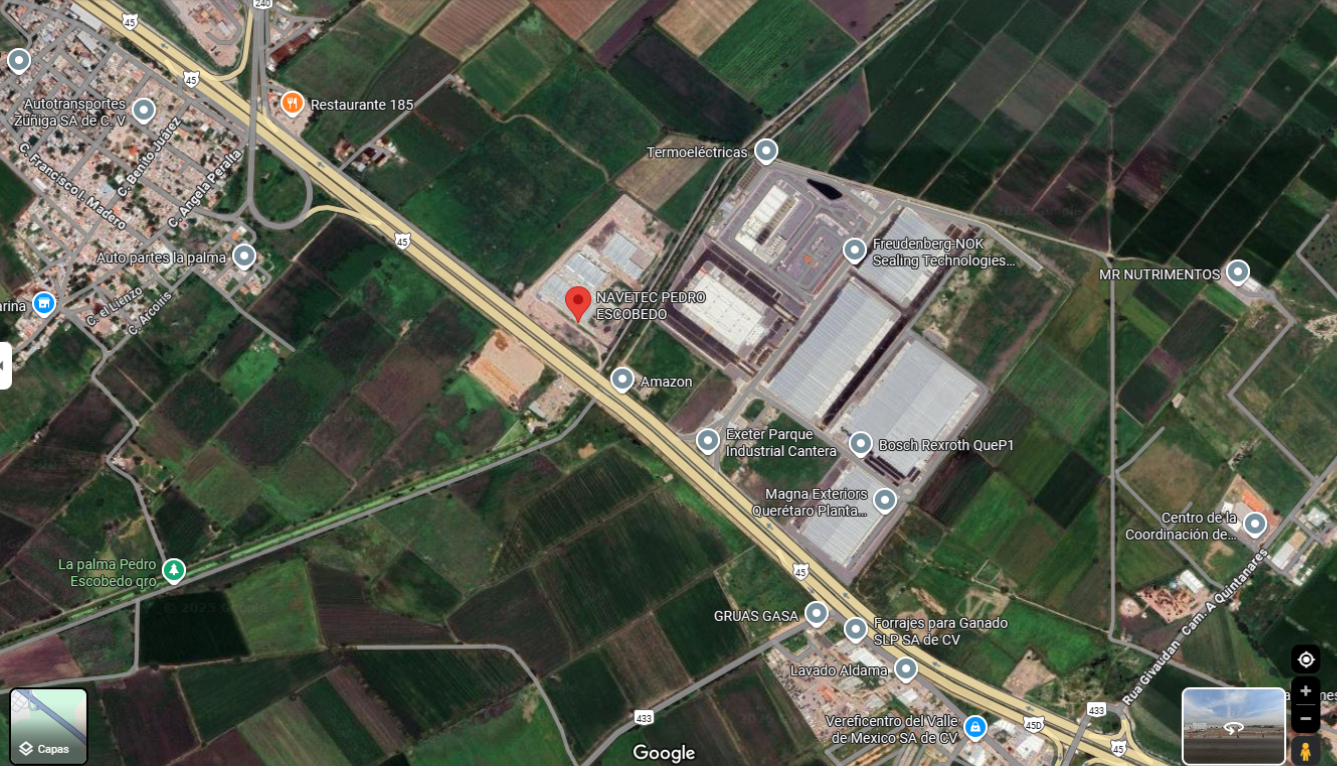Viewport: 1337px width, 766px height.
Task: Select Exeter Parque Industrial Cantera marker
Action: 708,440
